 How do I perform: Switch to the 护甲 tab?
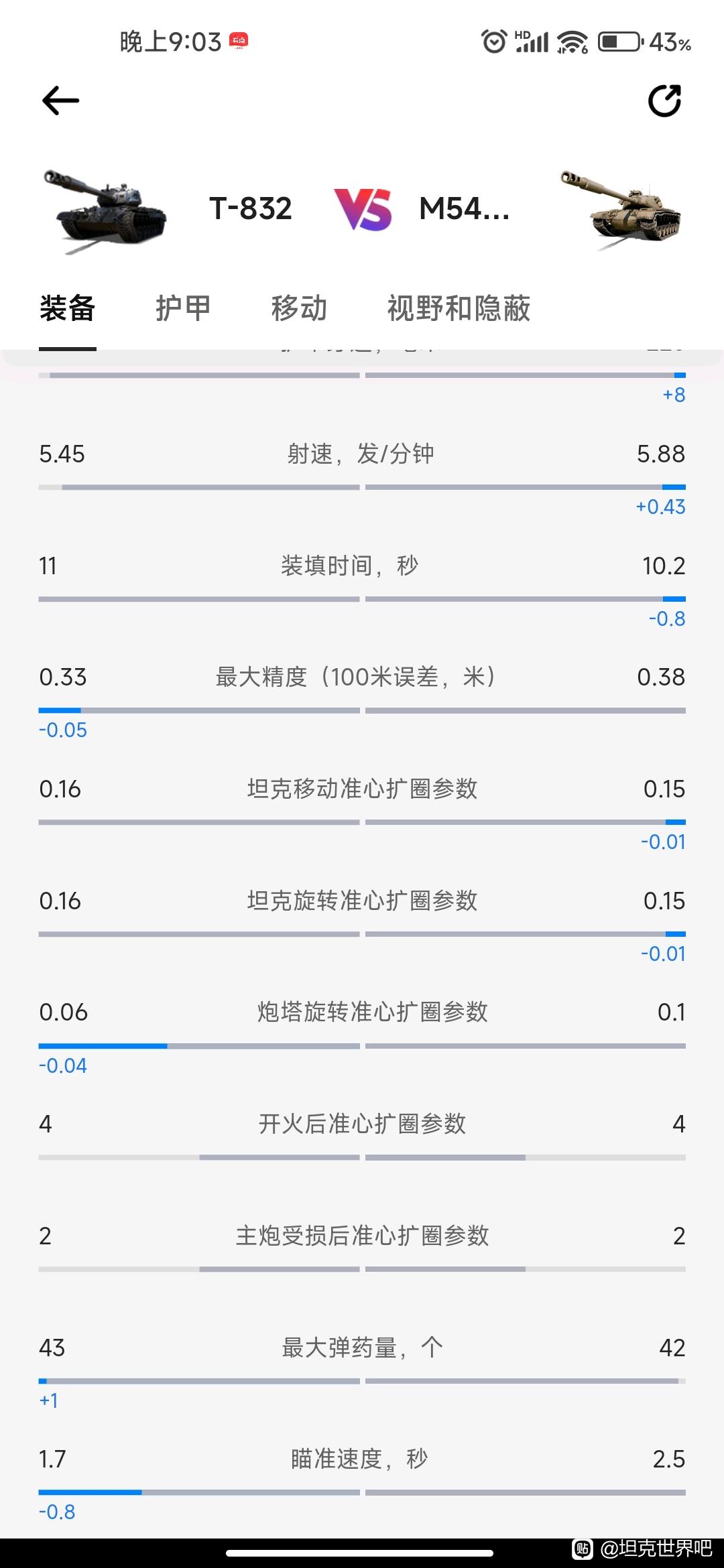coord(183,309)
